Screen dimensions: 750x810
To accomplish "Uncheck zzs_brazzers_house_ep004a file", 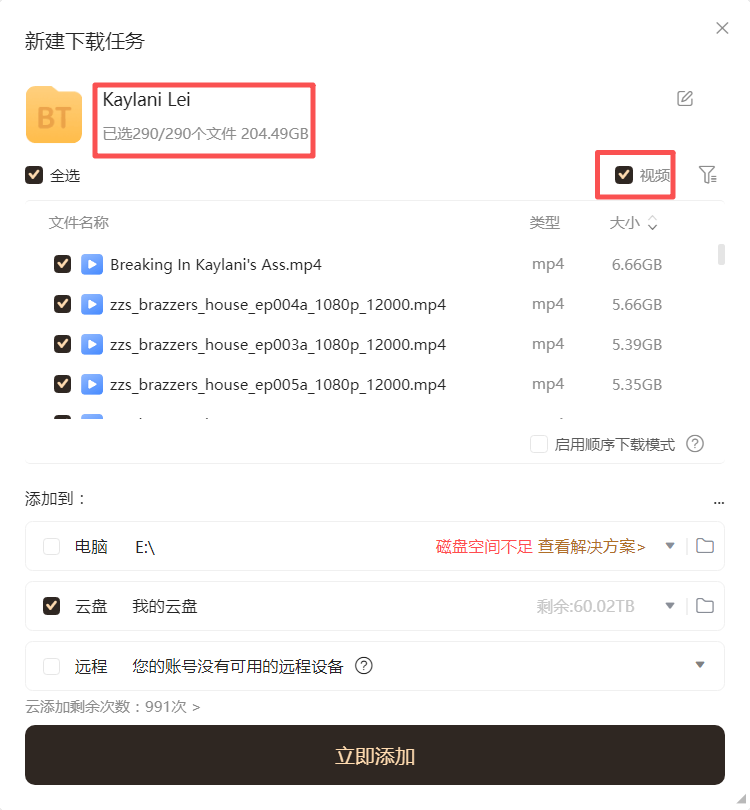I will 62,304.
